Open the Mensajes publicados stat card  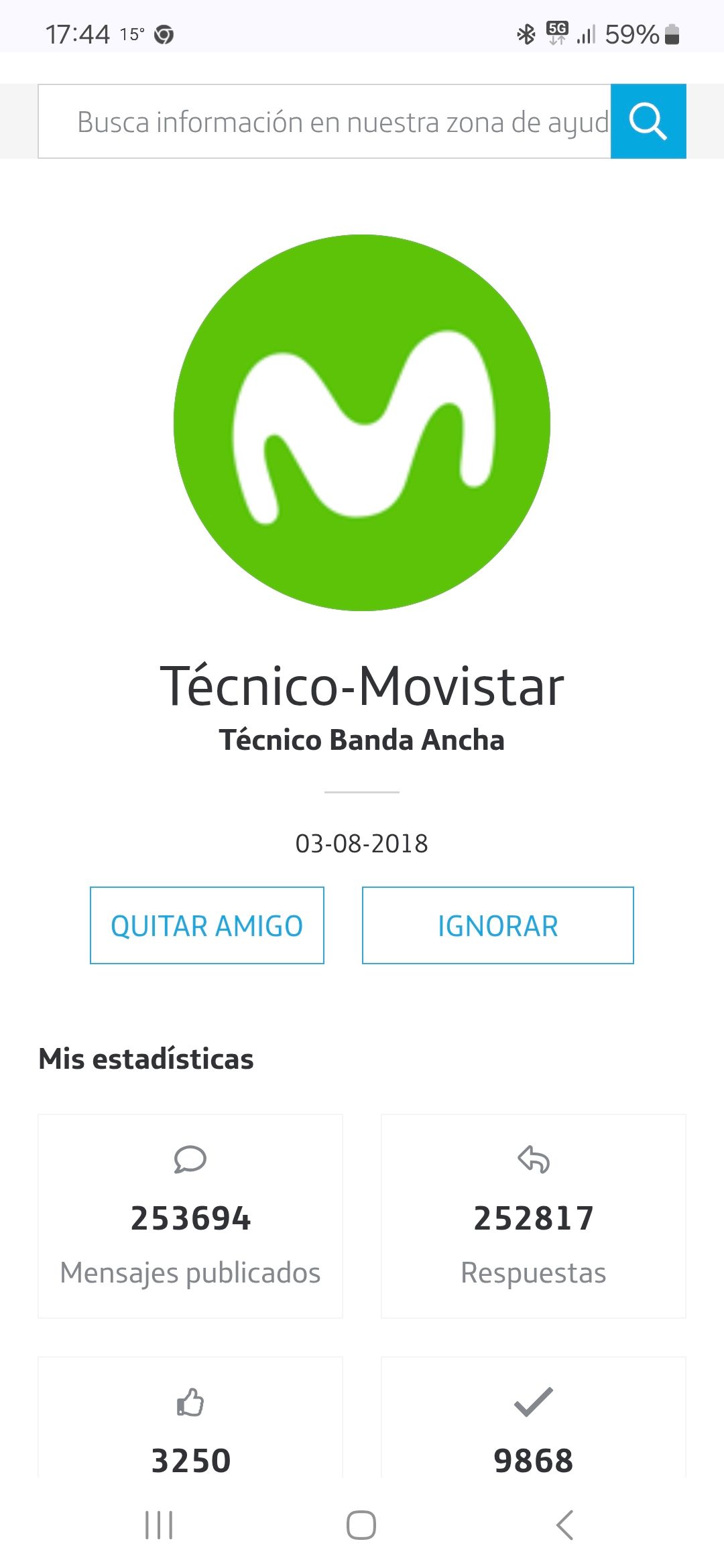[x=190, y=1216]
